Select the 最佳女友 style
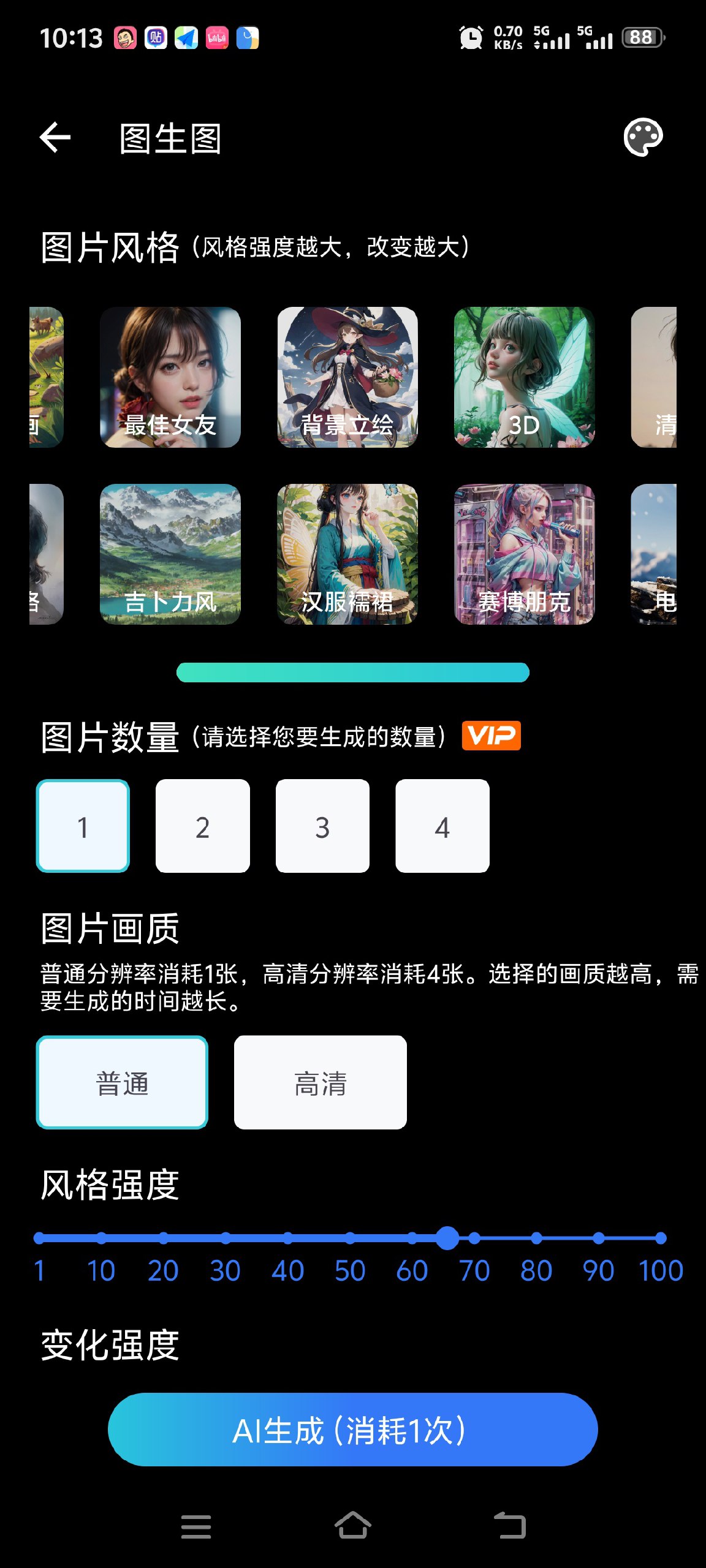The height and width of the screenshot is (1568, 706). pyautogui.click(x=170, y=377)
